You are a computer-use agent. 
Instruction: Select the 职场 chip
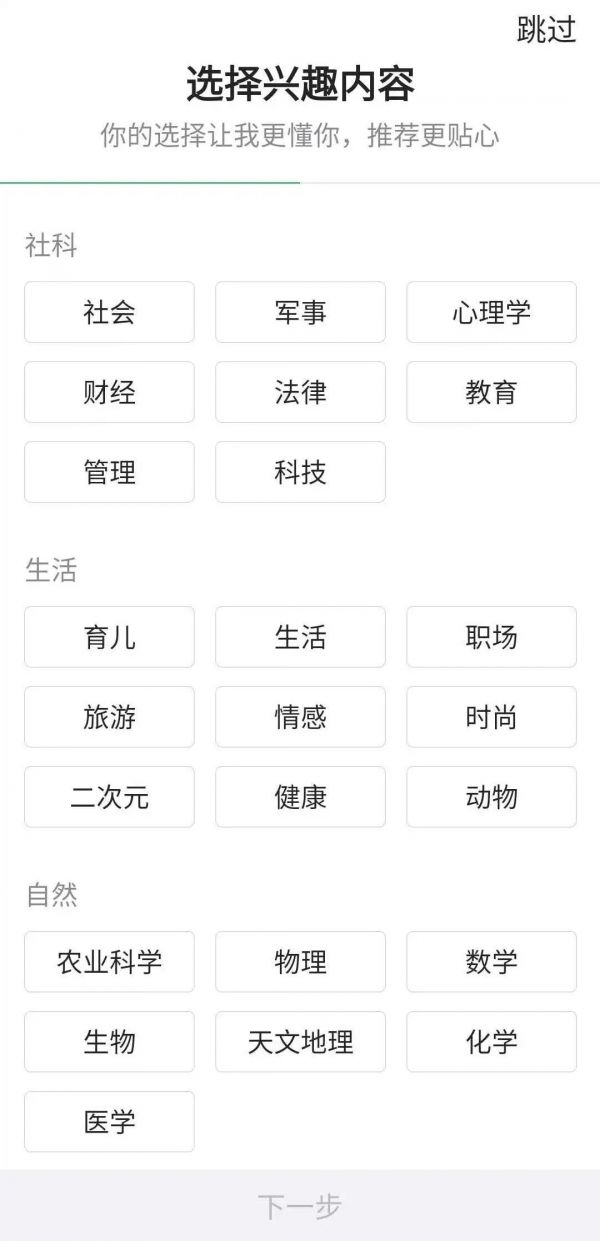[x=491, y=637]
